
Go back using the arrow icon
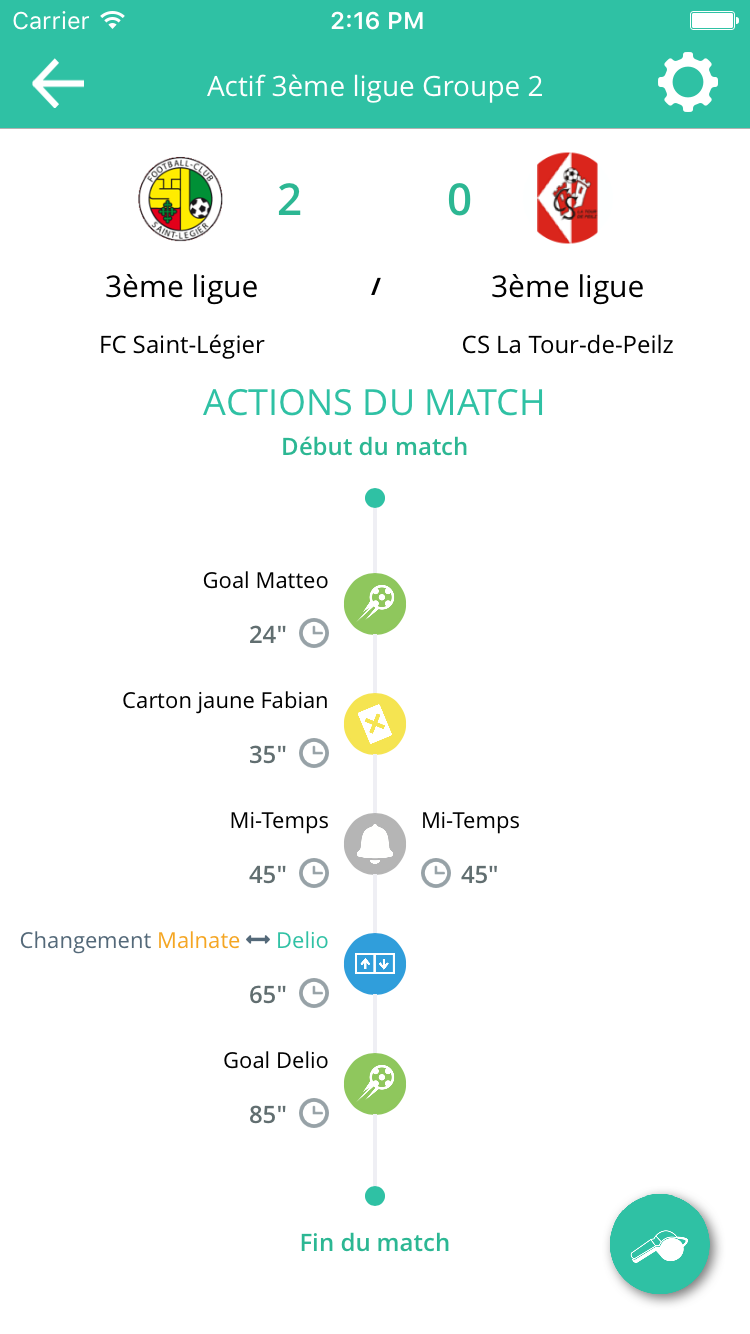click(x=58, y=84)
